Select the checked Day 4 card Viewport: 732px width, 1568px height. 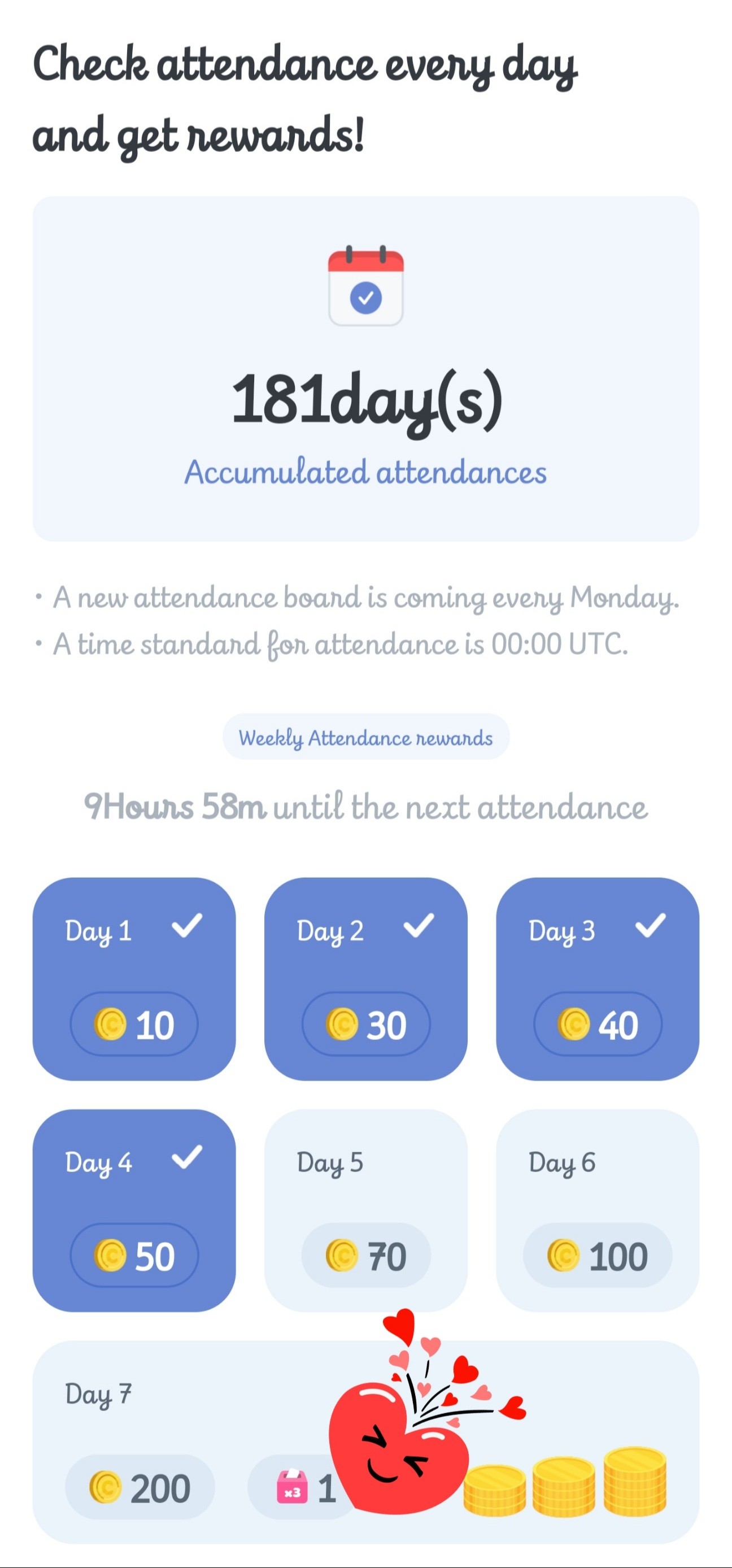[134, 1210]
